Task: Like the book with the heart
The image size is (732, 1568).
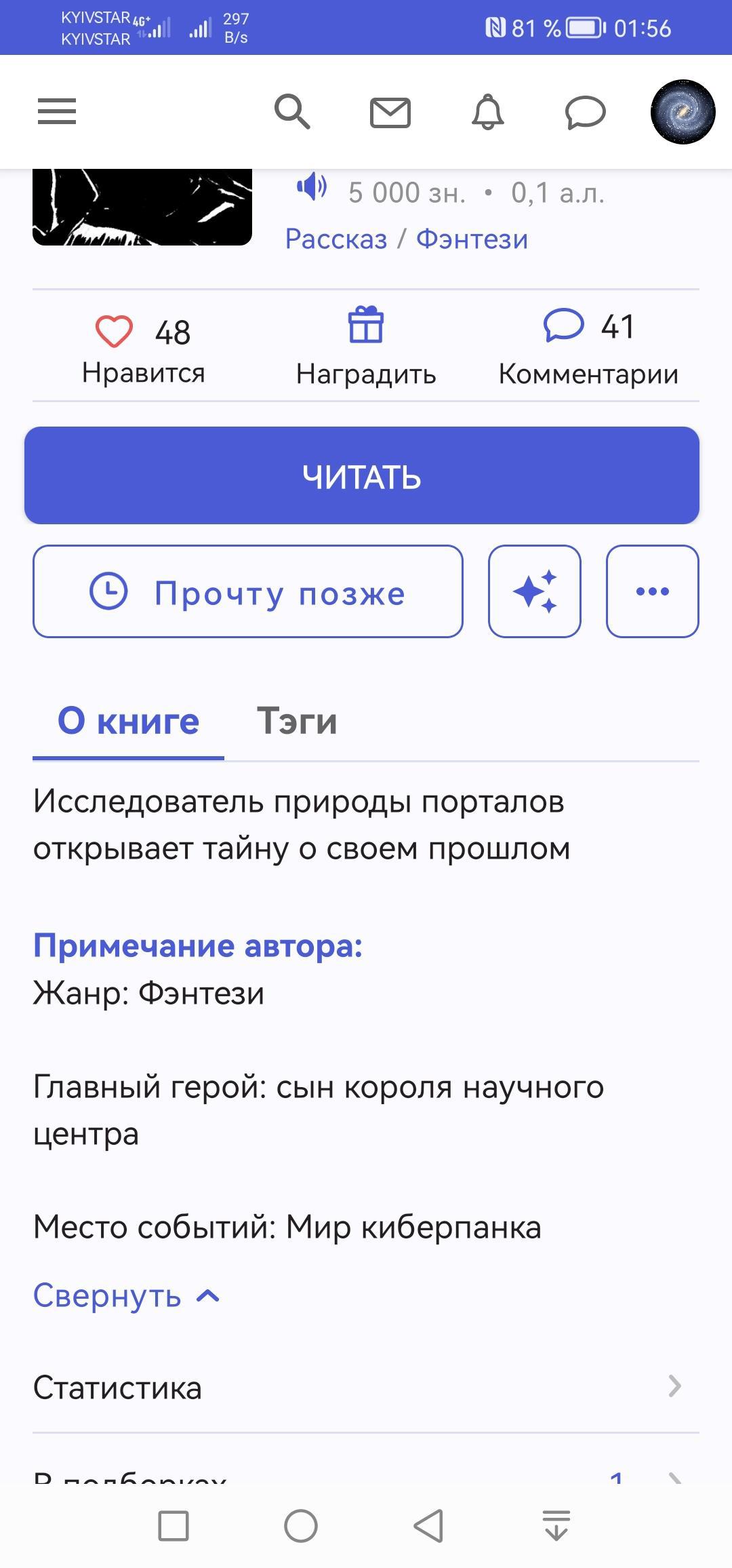Action: point(115,332)
